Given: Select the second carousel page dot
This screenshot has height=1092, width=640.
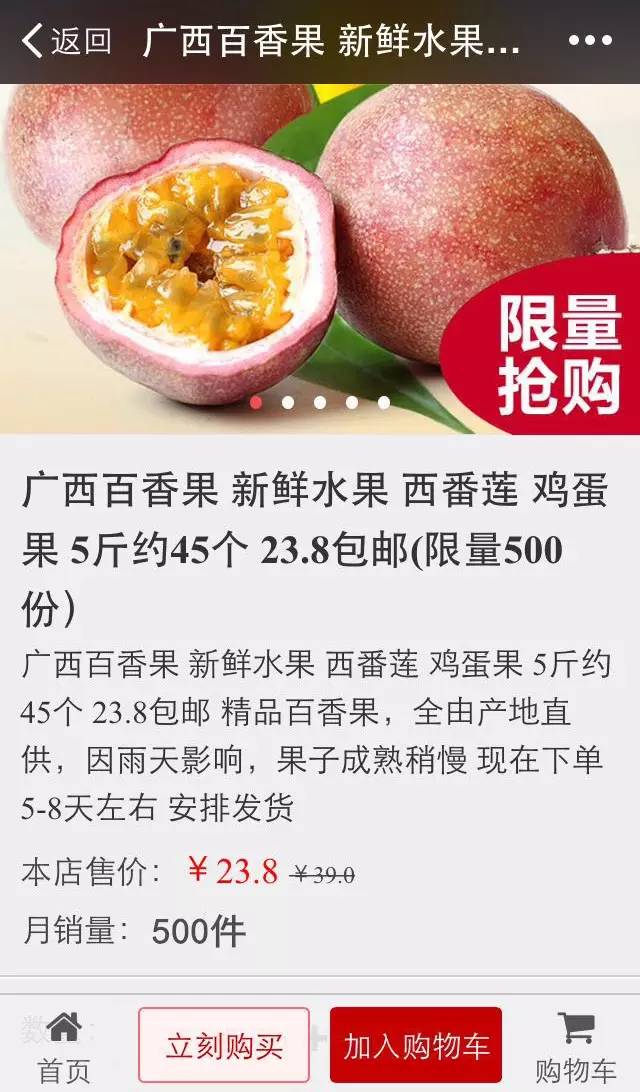Looking at the screenshot, I should (x=288, y=403).
